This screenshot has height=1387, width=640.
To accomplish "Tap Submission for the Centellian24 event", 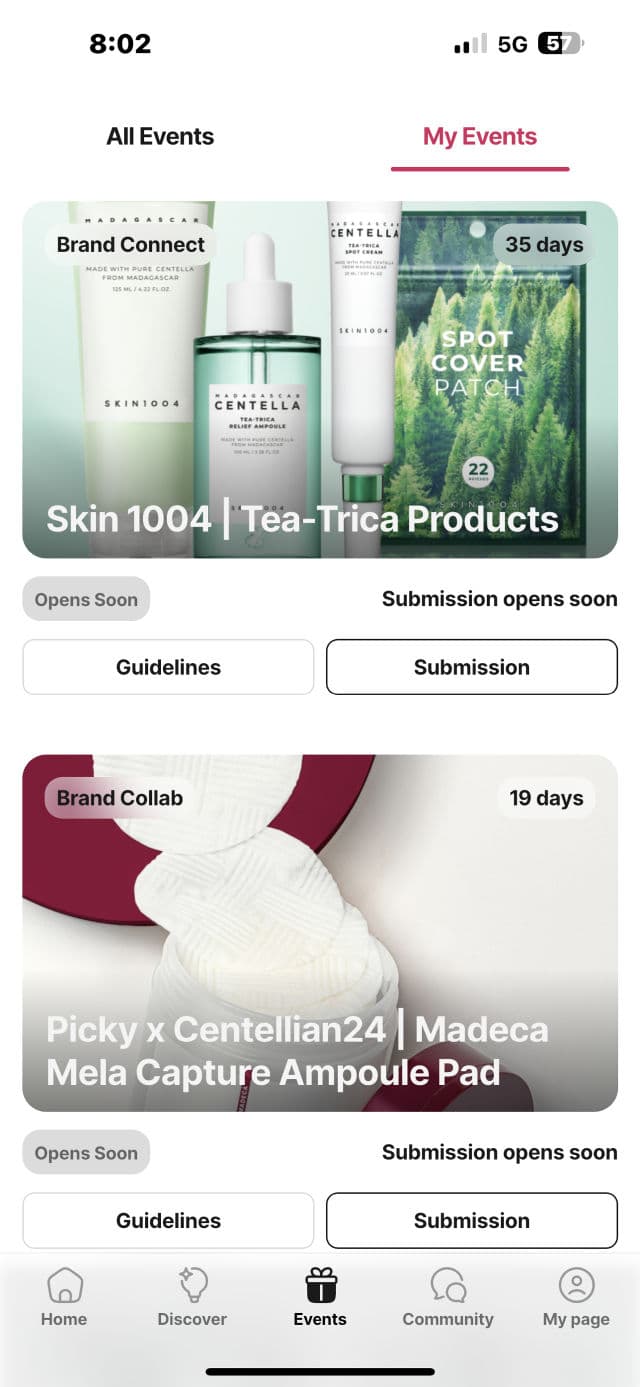I will pos(471,1220).
